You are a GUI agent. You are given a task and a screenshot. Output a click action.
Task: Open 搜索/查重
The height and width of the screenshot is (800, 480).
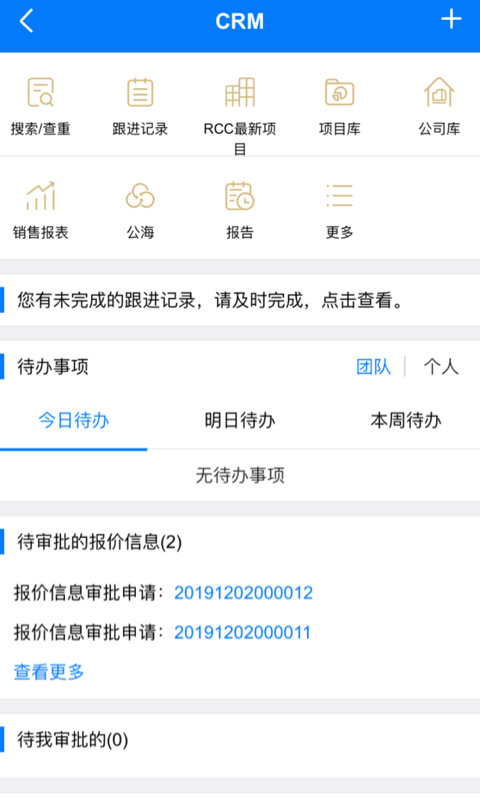(40, 107)
